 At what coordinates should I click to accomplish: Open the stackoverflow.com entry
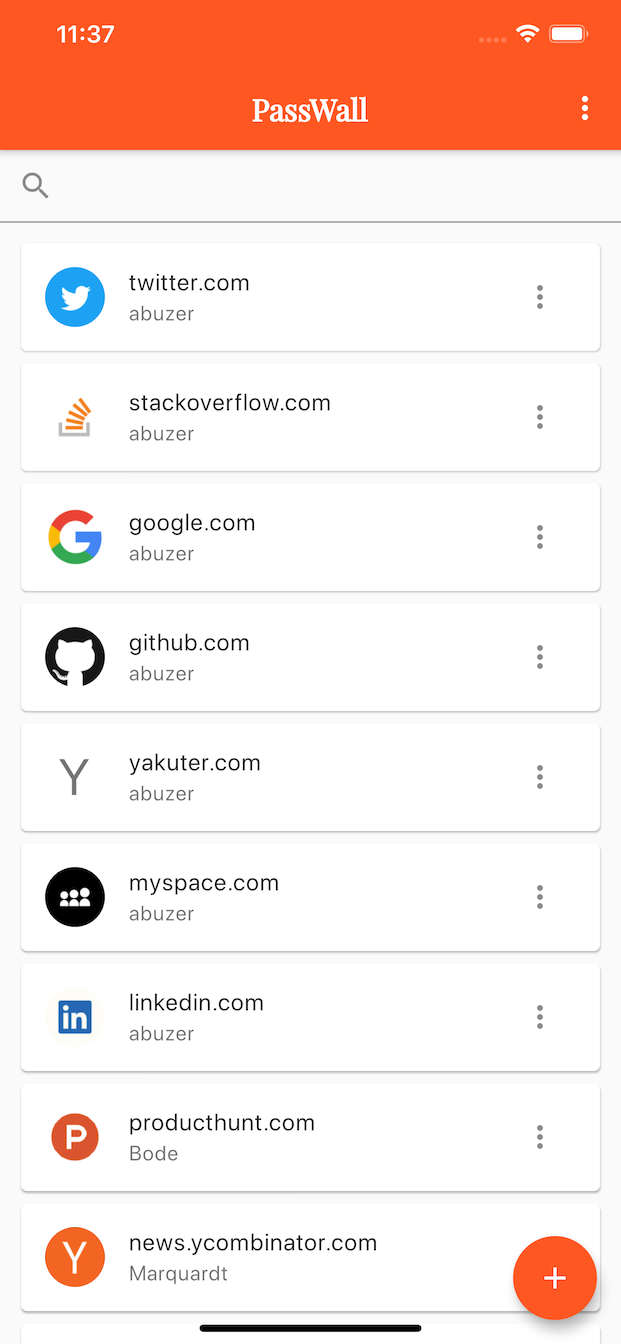(310, 417)
